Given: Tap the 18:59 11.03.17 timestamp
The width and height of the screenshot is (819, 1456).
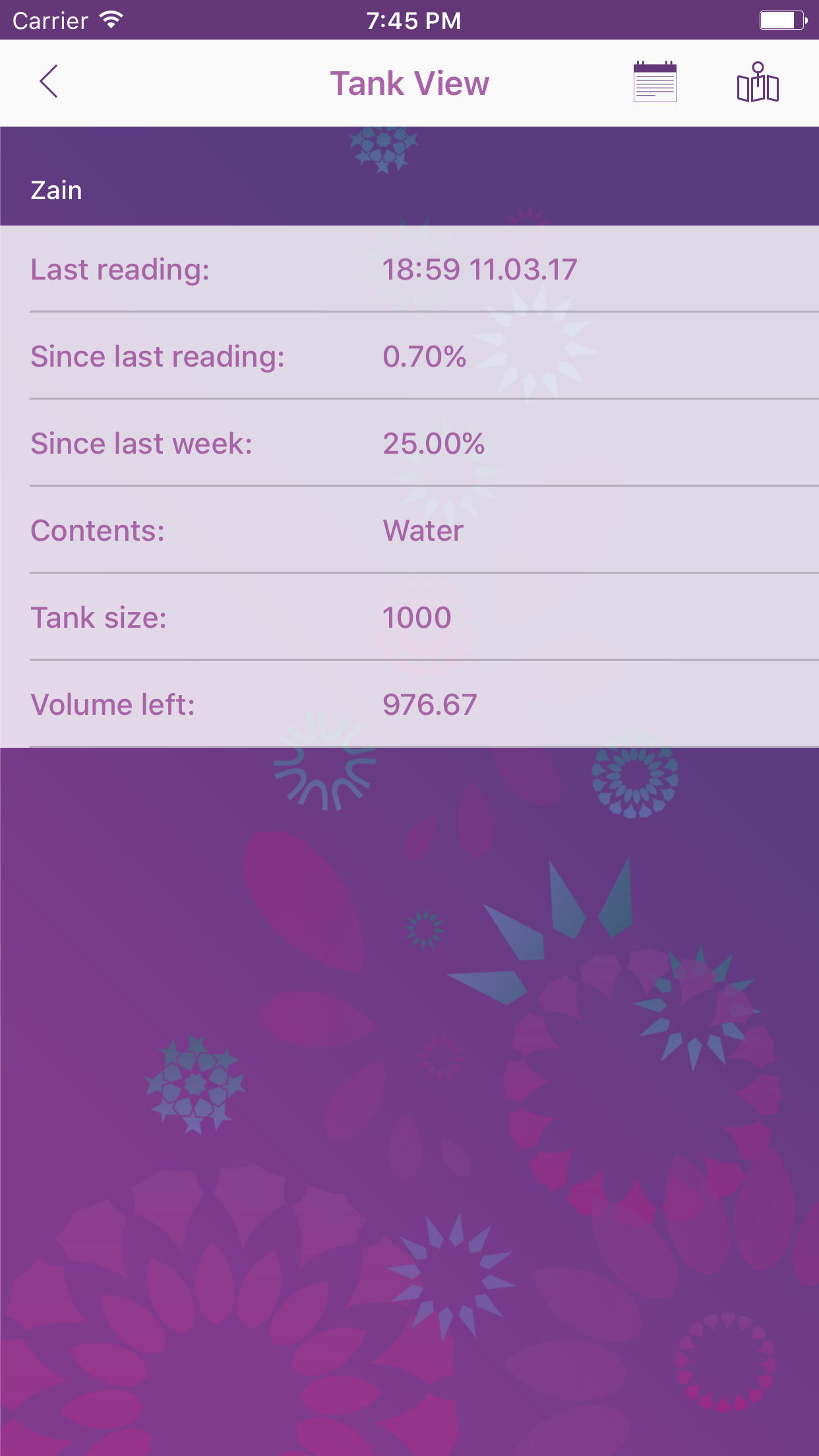Looking at the screenshot, I should click(x=479, y=268).
